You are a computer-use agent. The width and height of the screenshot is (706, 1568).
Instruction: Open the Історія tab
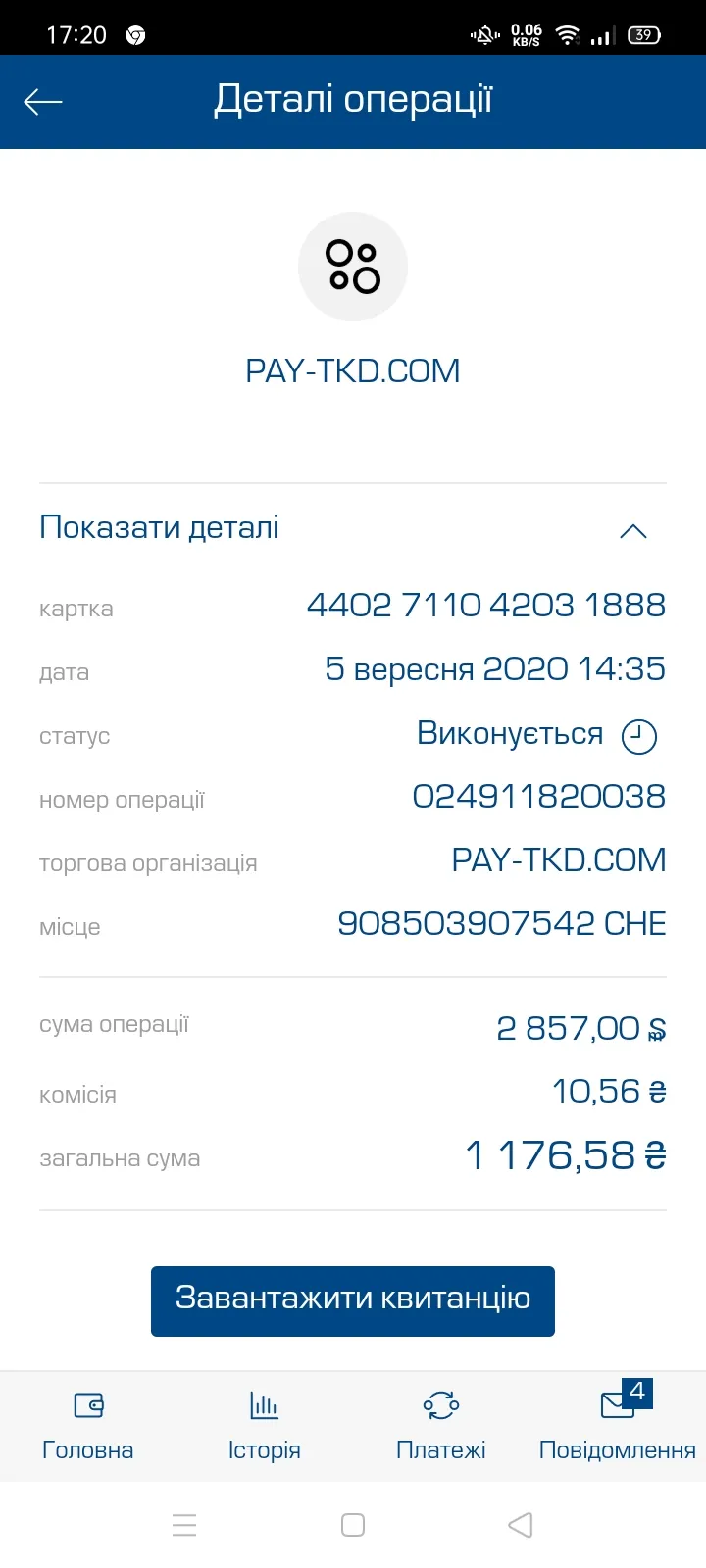click(265, 1426)
